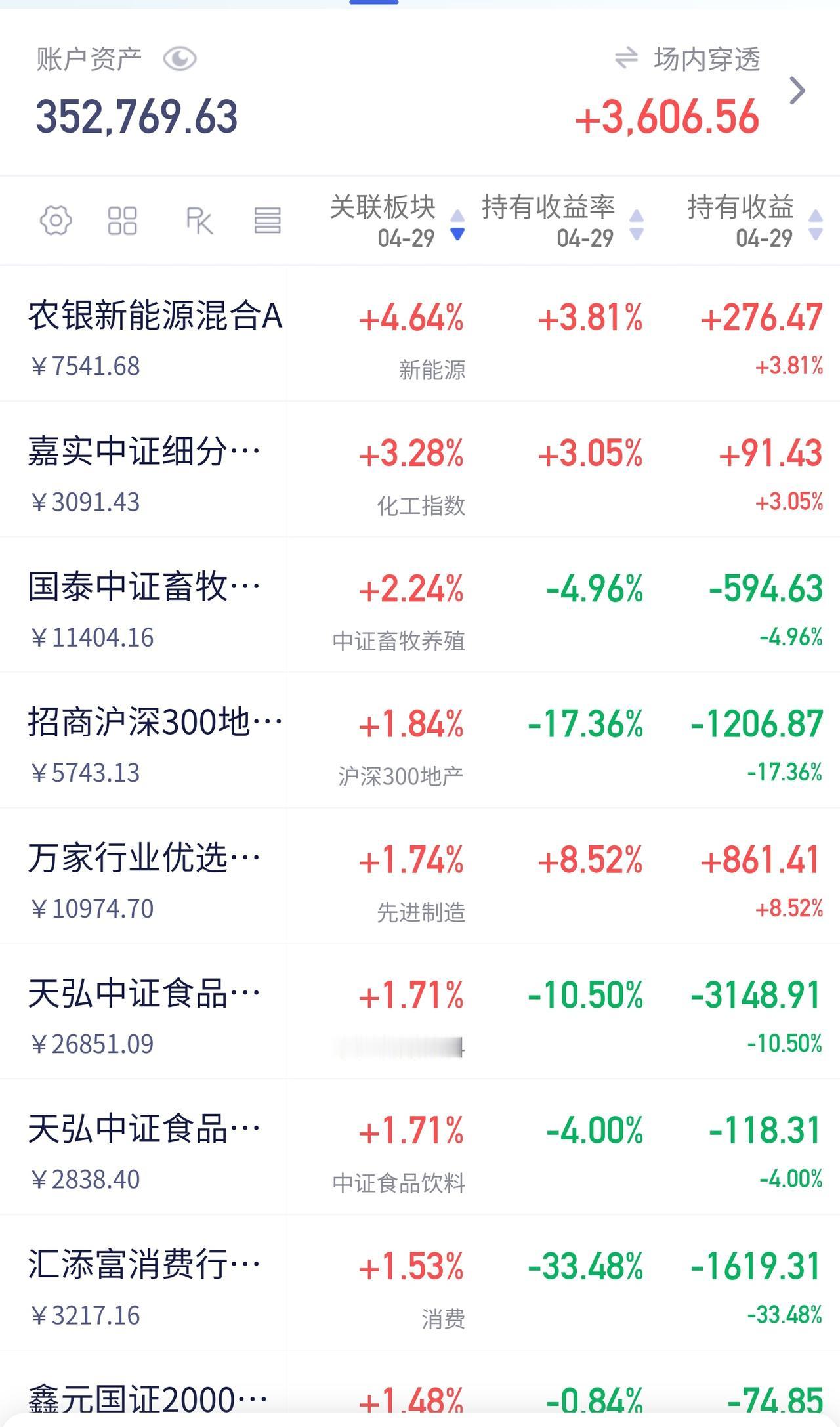This screenshot has width=840, height=1427.
Task: Select the 天弘中证食品 fund row
Action: coord(144,992)
